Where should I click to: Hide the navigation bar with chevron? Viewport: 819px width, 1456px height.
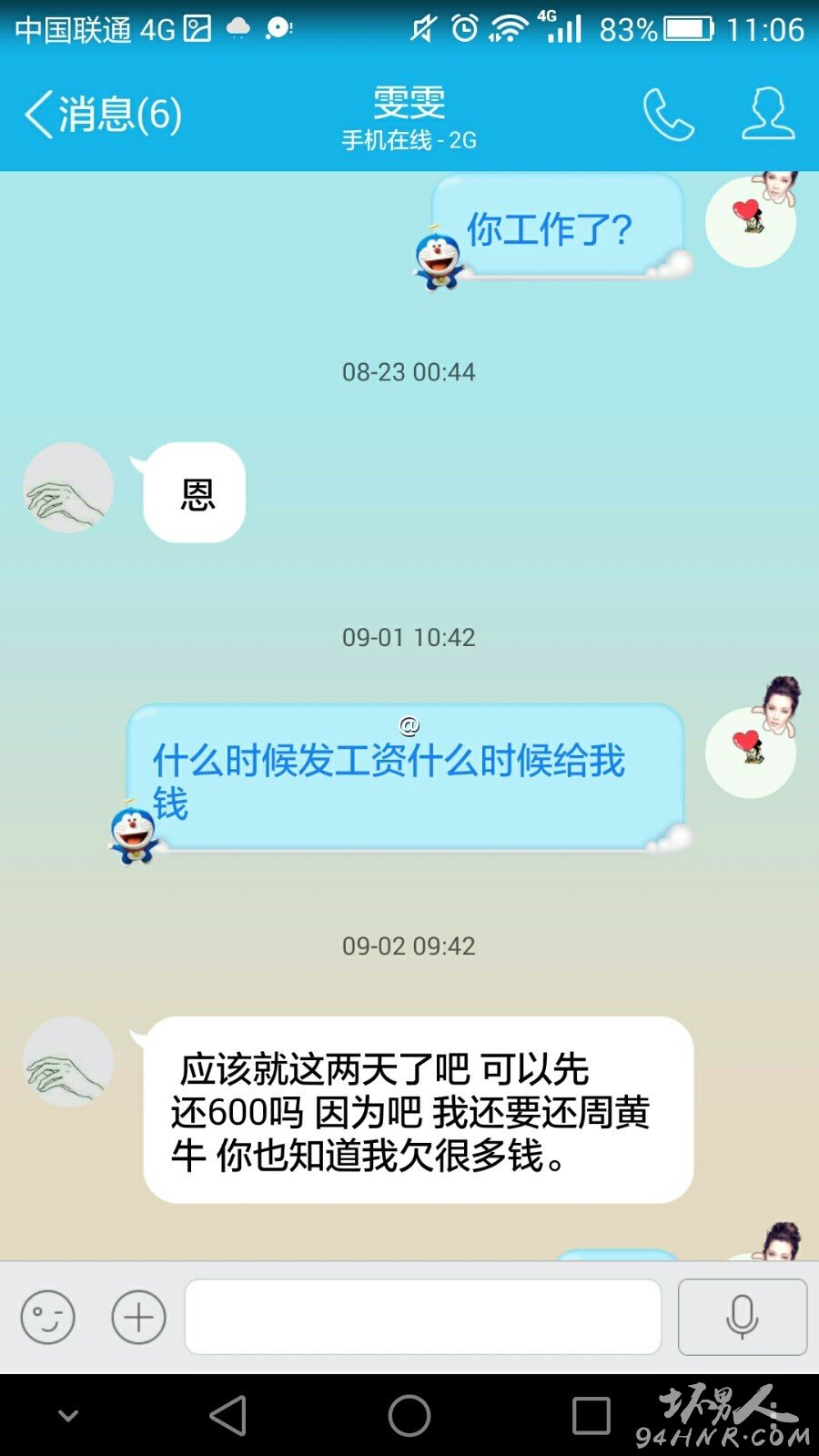pyautogui.click(x=68, y=1415)
